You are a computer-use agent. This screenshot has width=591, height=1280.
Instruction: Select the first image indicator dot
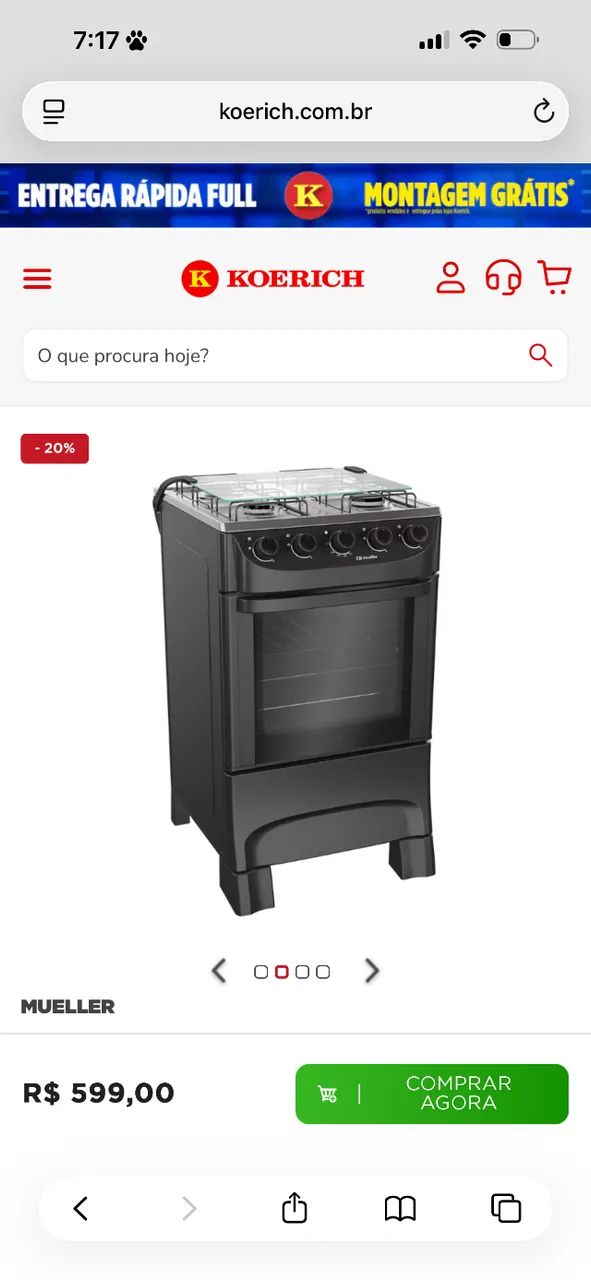pos(261,972)
